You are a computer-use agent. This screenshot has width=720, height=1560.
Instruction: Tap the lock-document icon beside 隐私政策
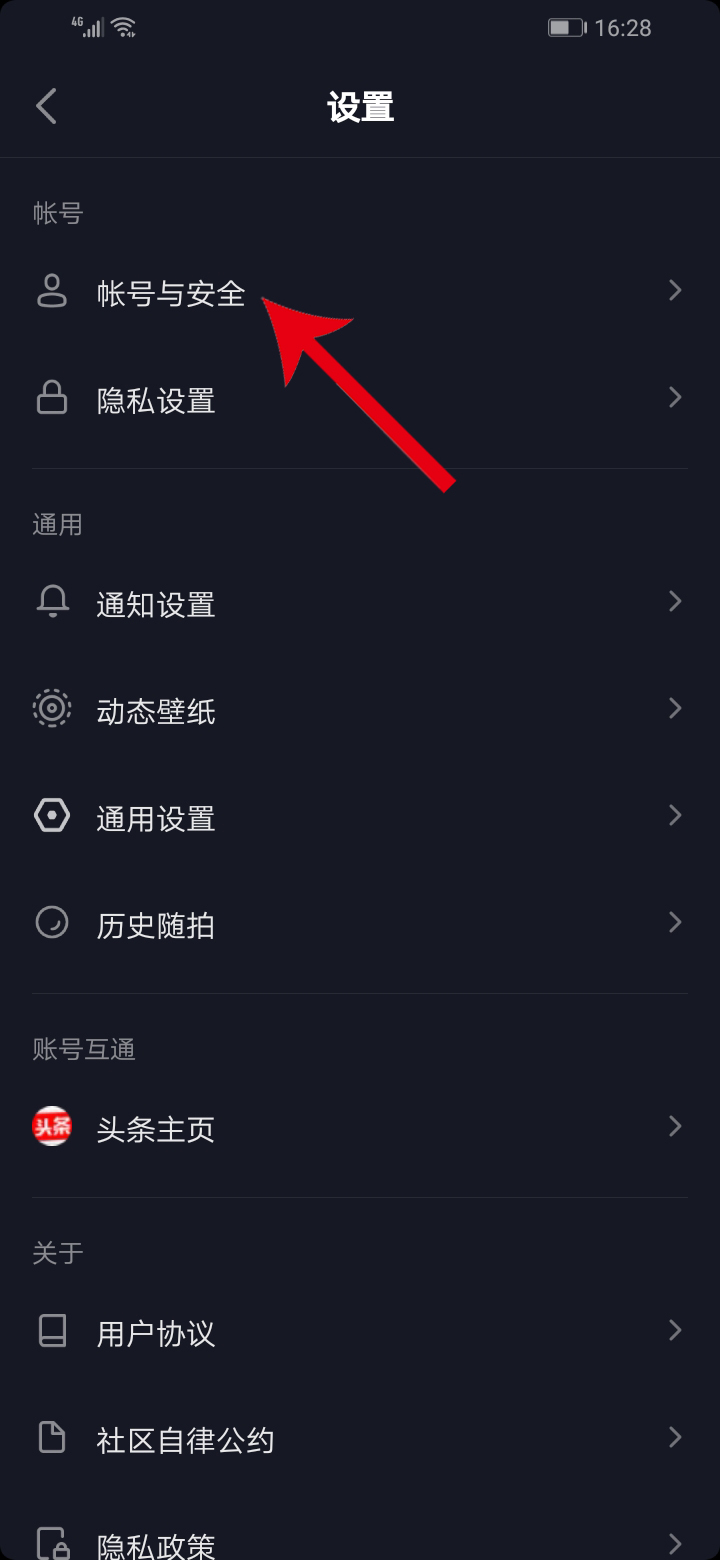click(52, 1545)
